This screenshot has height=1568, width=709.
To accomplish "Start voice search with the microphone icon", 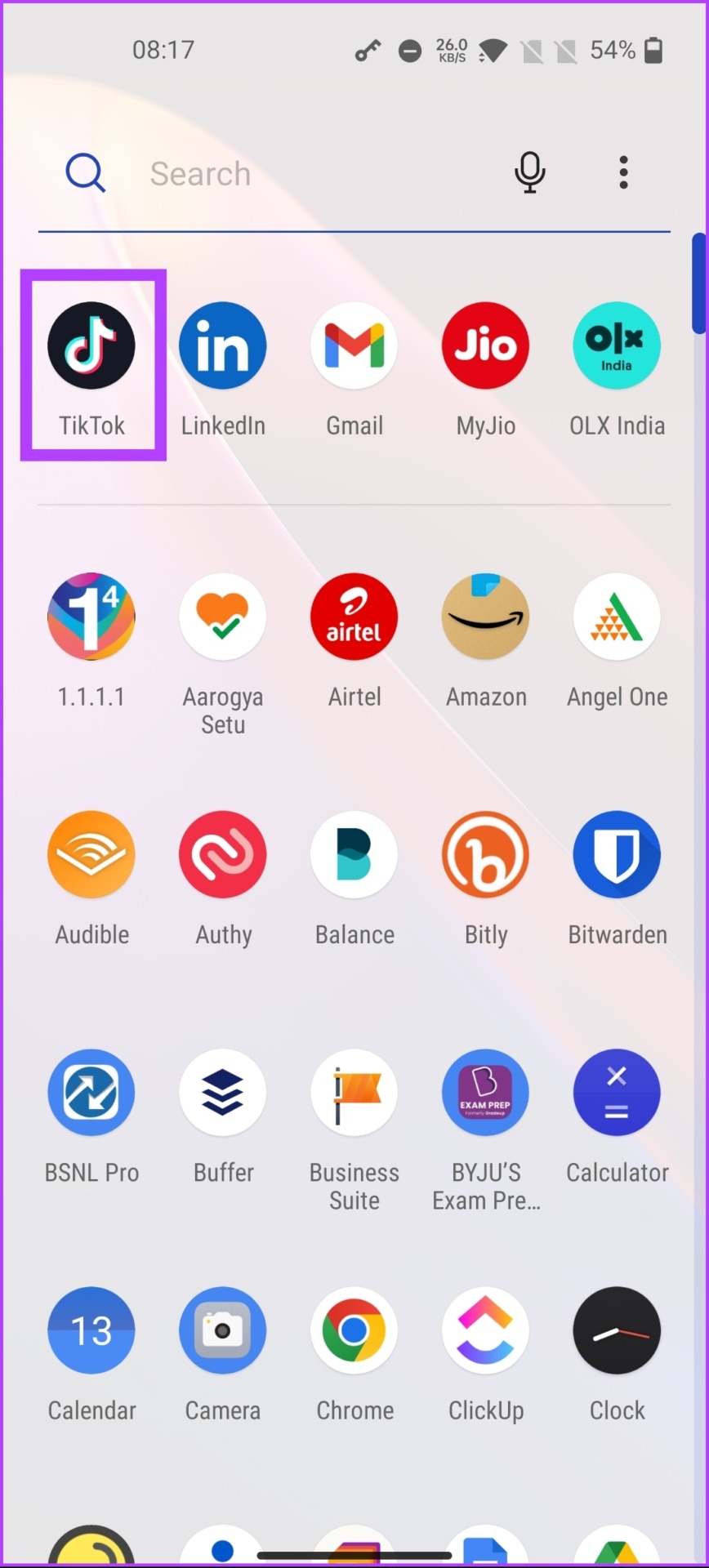I will [x=529, y=173].
